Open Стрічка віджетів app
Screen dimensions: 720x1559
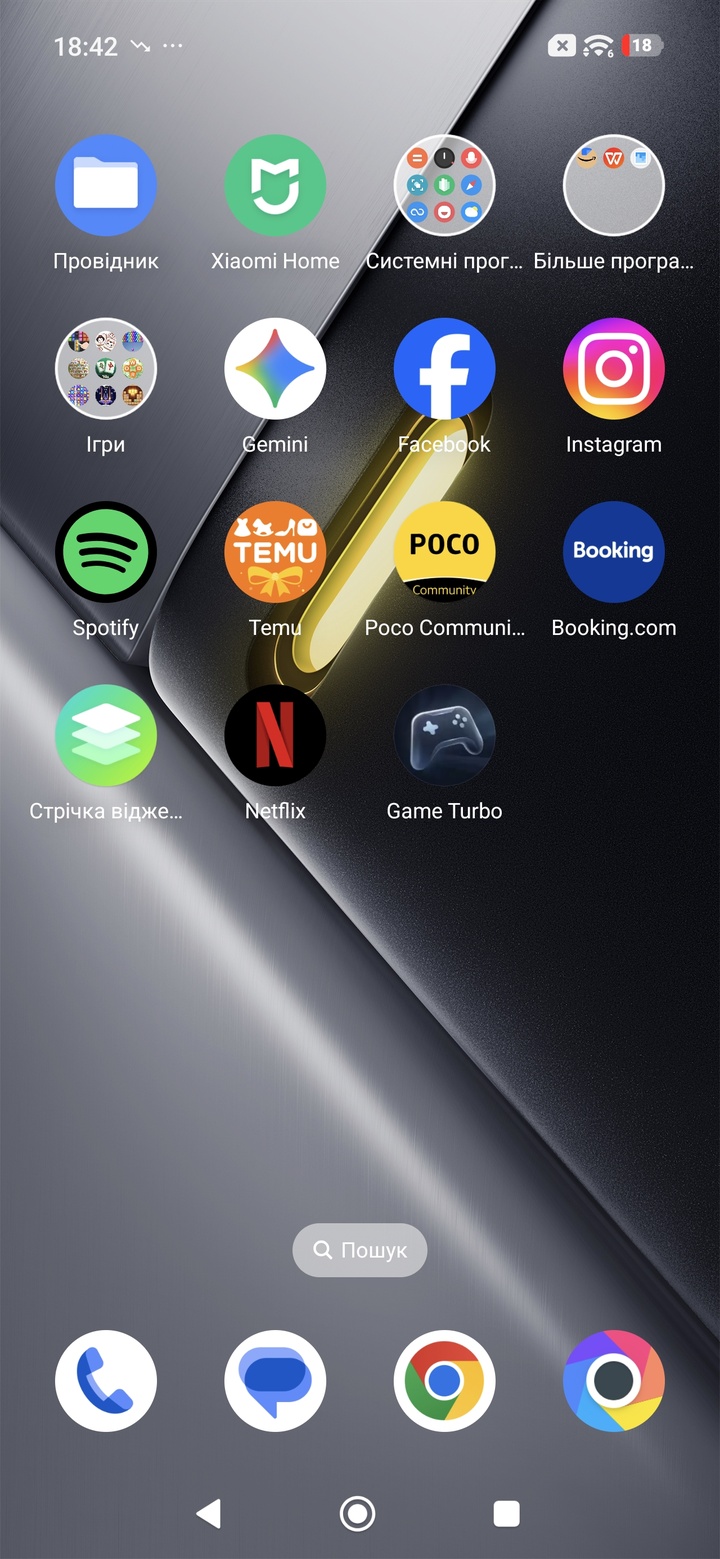tap(106, 735)
